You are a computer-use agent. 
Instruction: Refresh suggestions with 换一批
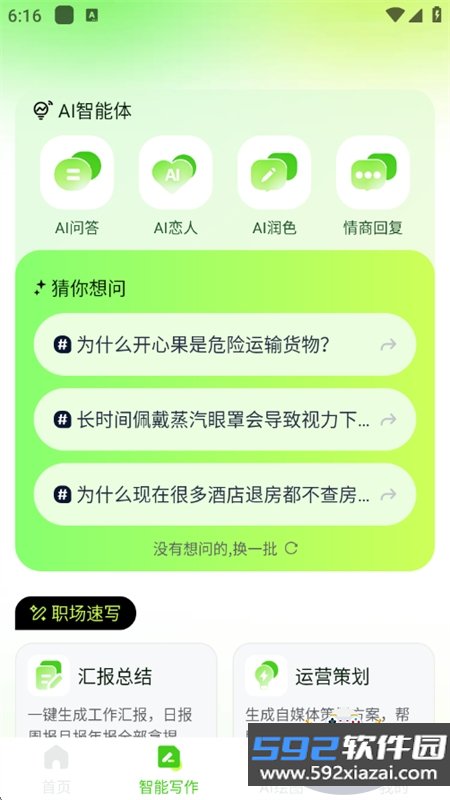click(225, 548)
